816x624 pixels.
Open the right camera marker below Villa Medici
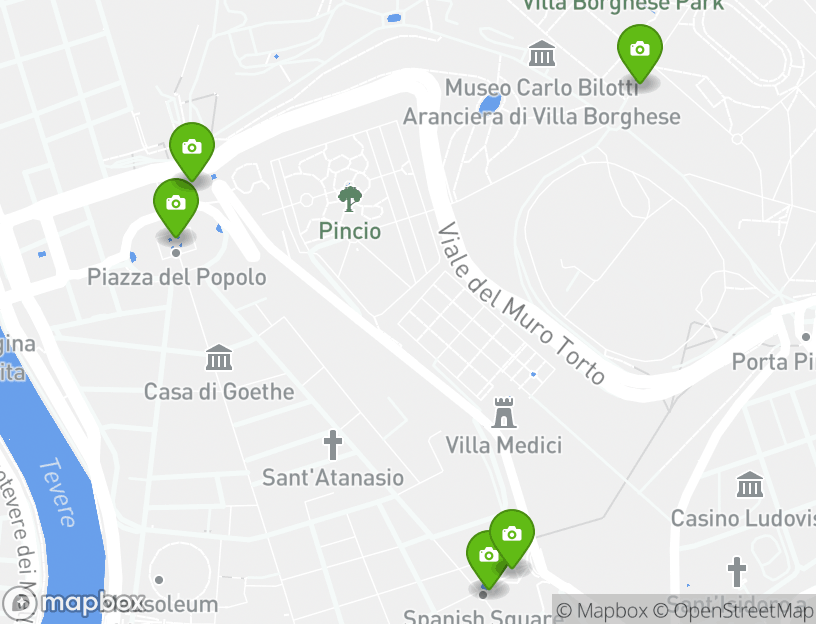(x=512, y=535)
